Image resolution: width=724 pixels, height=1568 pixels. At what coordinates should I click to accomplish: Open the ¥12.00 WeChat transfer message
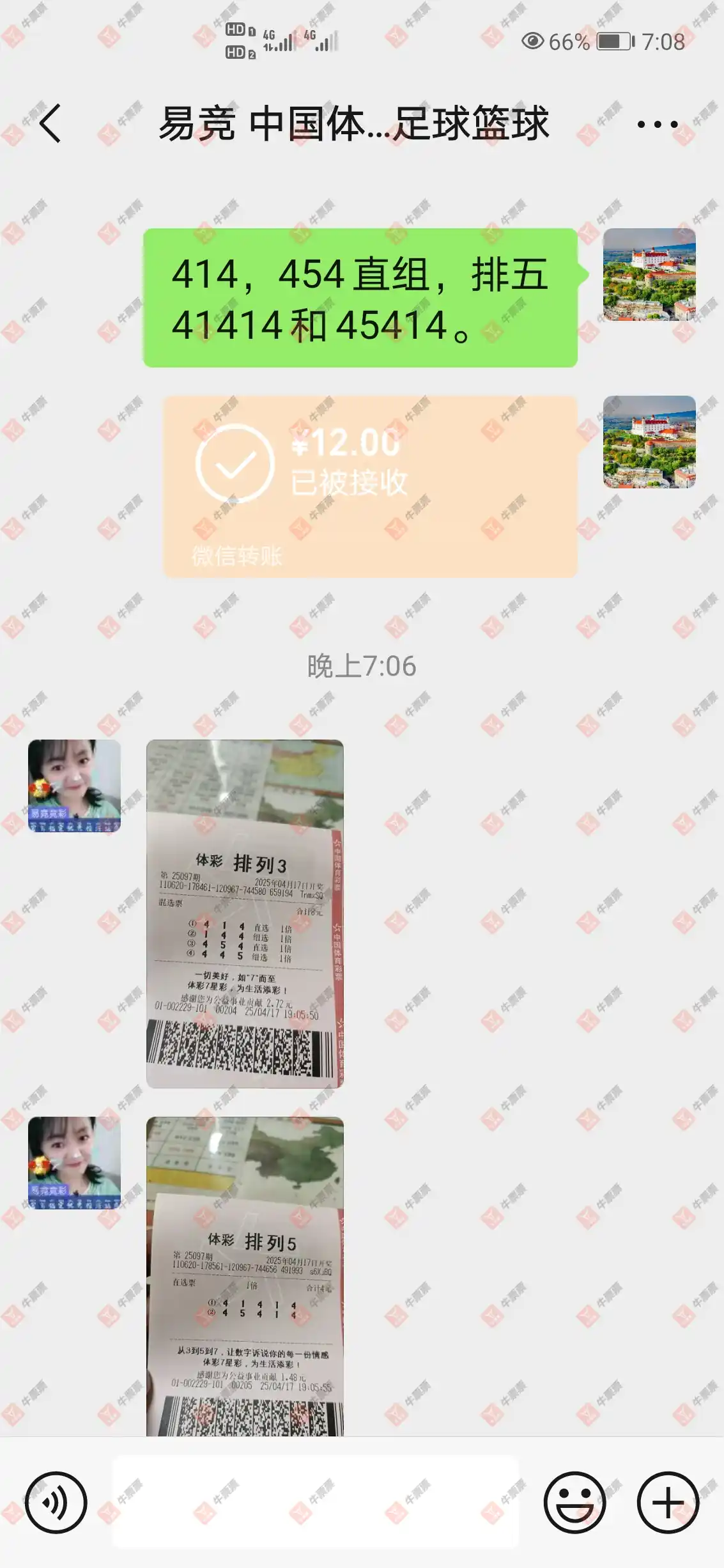click(370, 486)
